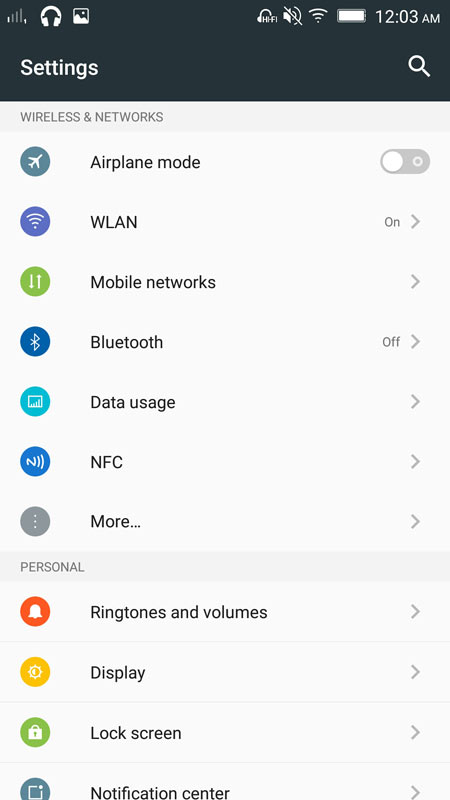
Task: Open WLAN settings
Action: [x=225, y=222]
